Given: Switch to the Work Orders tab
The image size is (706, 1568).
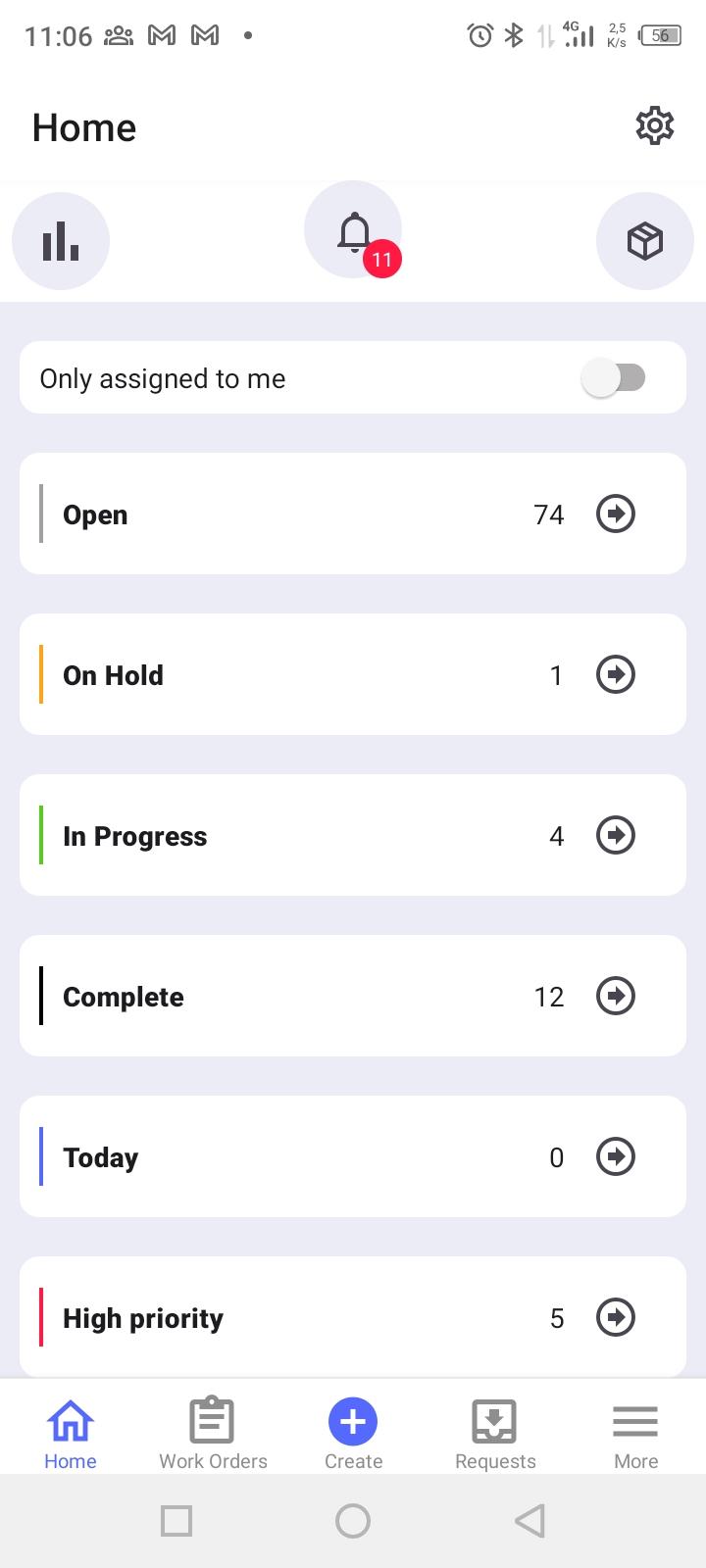Looking at the screenshot, I should click(x=212, y=1431).
